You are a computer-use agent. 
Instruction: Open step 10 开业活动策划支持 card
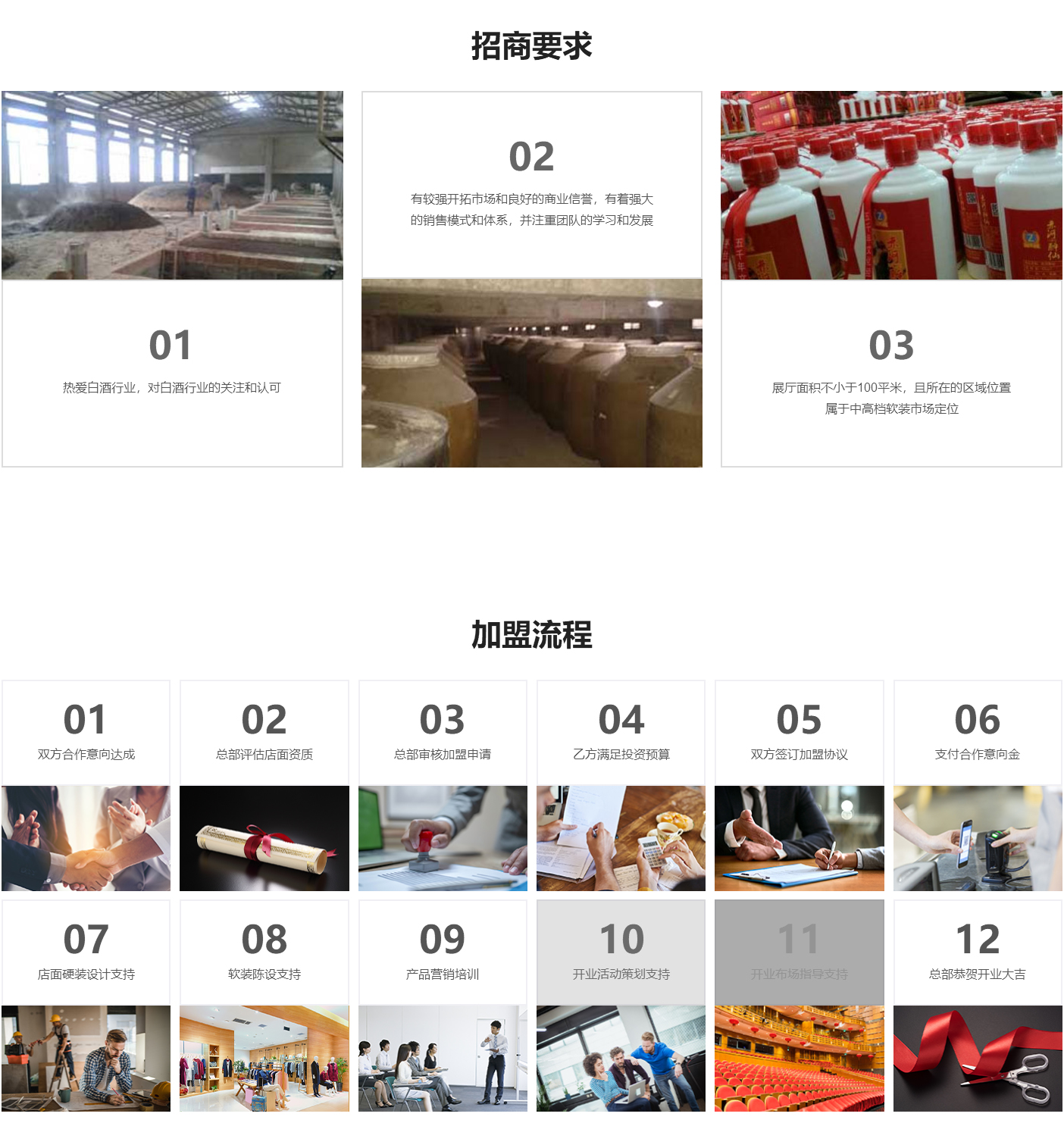(x=621, y=953)
